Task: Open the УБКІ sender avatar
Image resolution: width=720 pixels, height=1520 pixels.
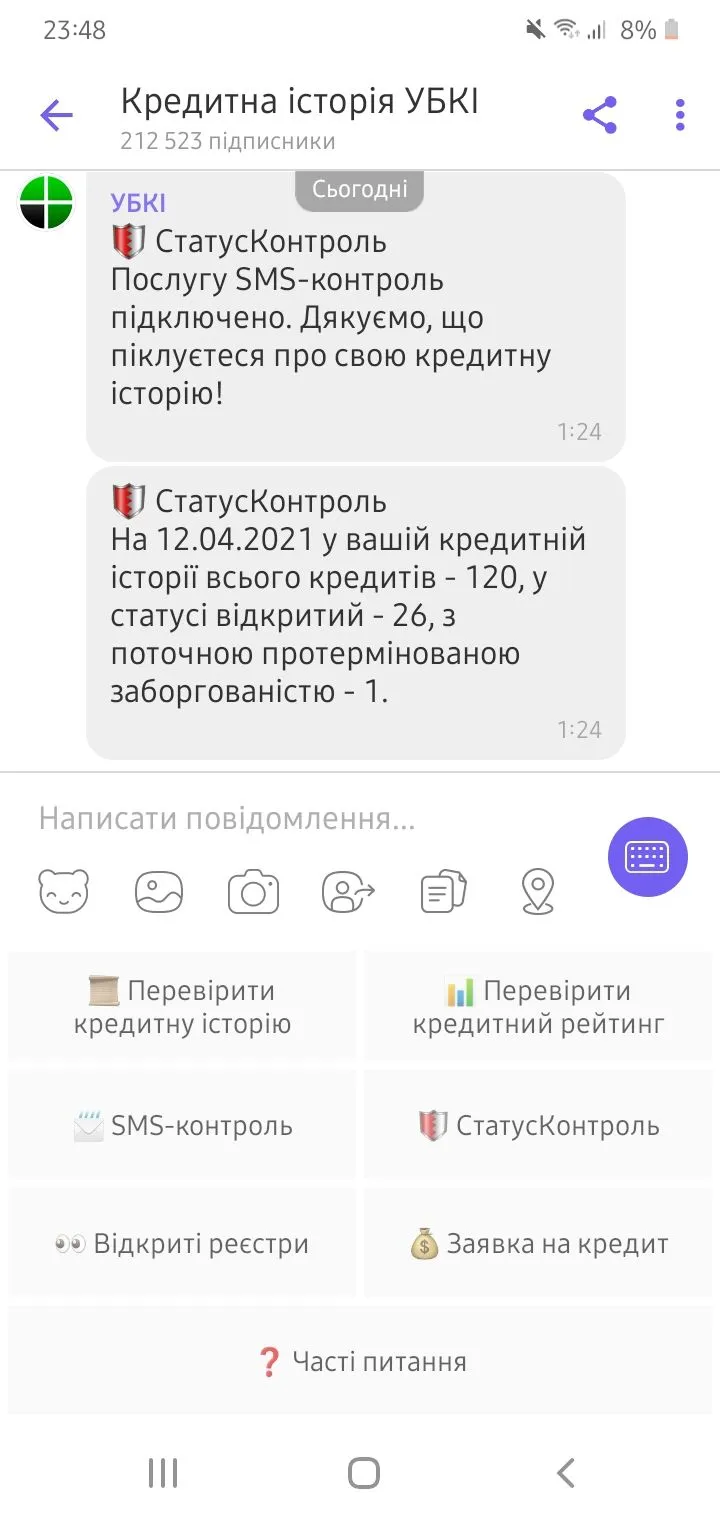Action: tap(46, 203)
